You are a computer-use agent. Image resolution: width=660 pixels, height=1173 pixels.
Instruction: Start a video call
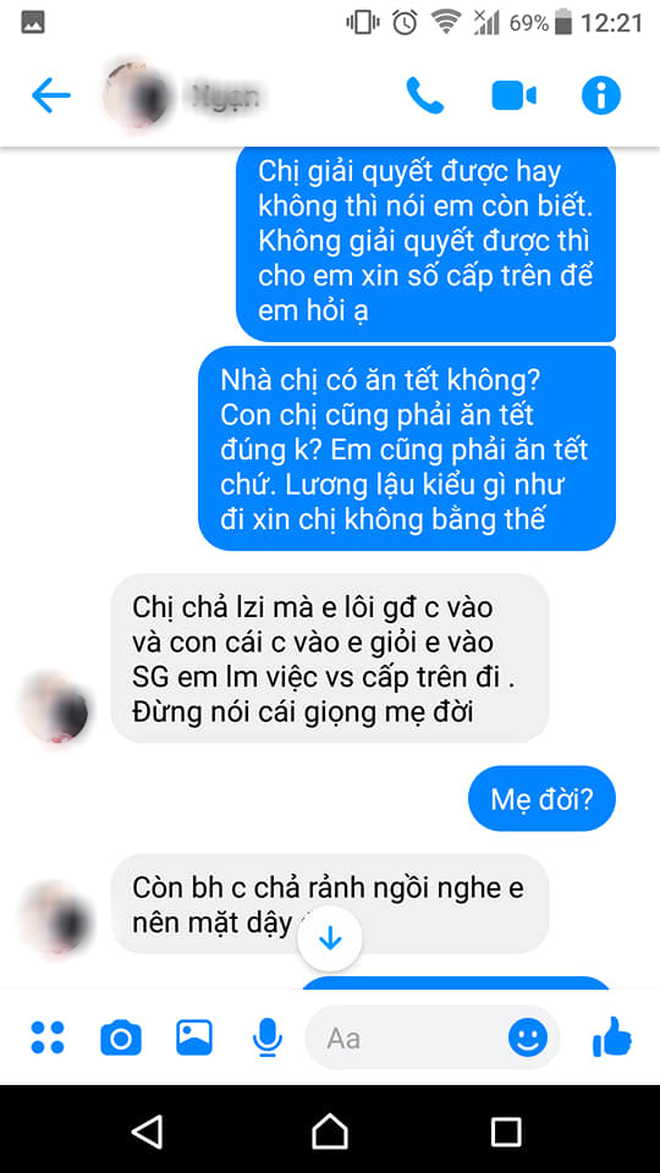514,96
